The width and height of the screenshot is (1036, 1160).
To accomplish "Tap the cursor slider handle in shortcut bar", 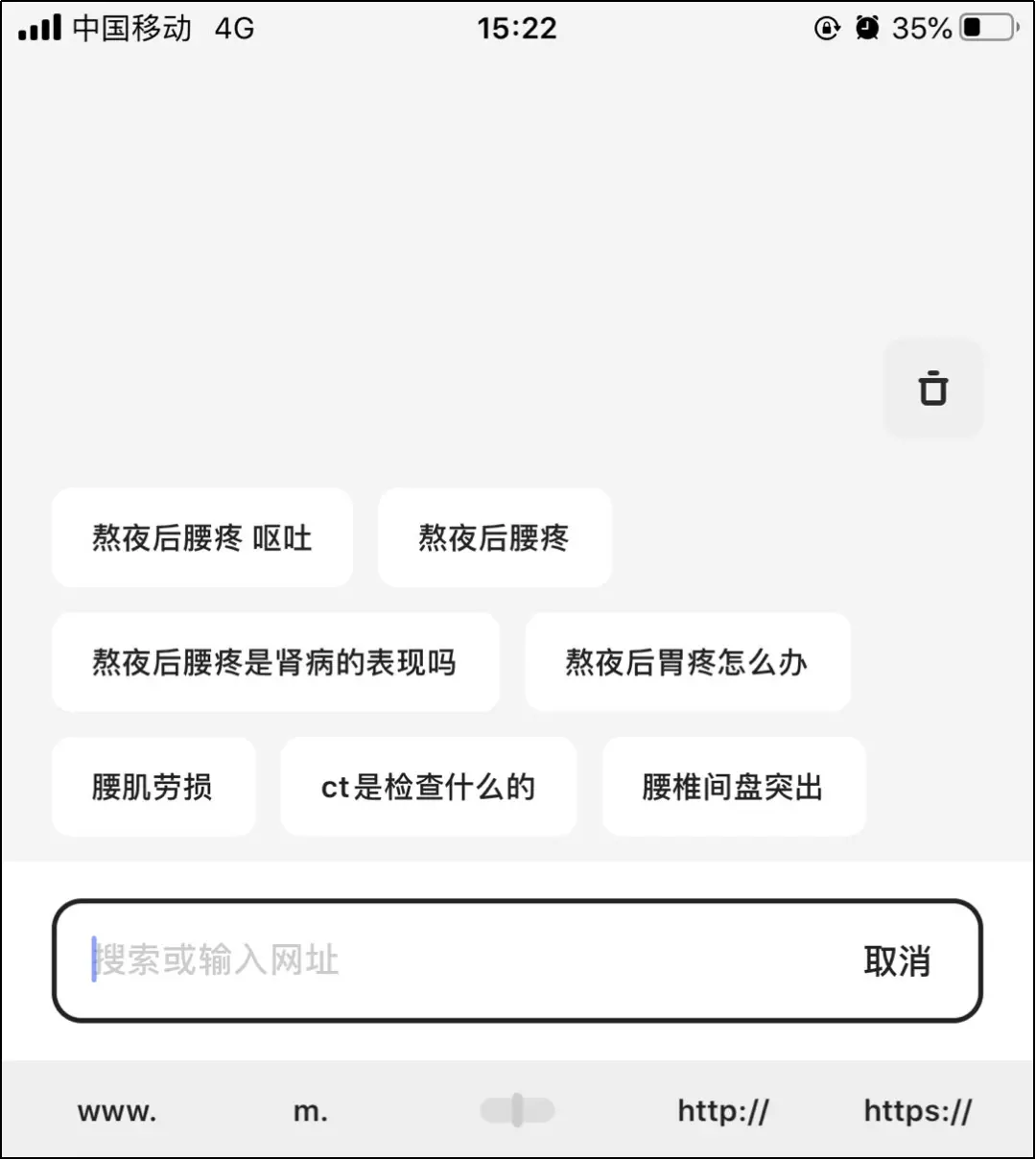I will 517,1110.
